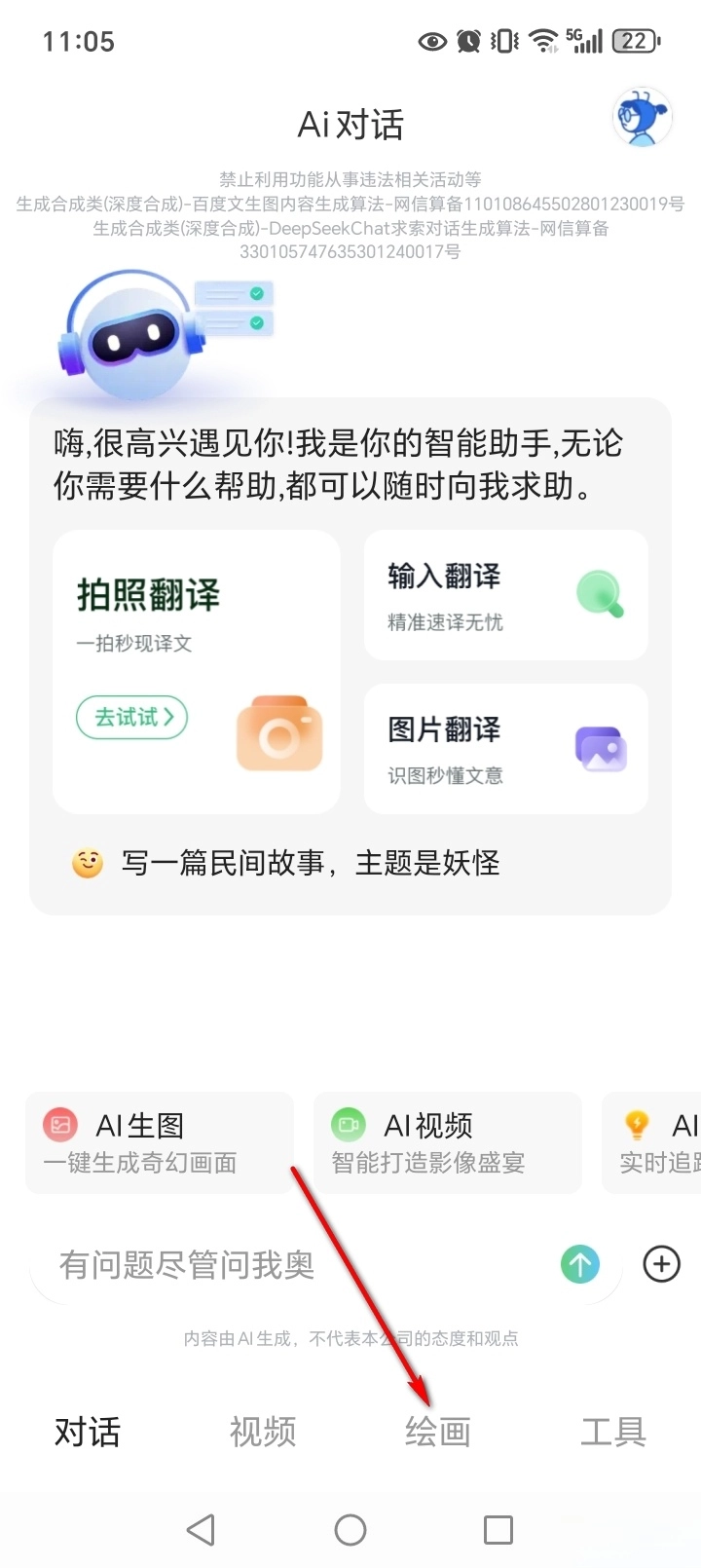Screen dimensions: 701x1568
Task: Switch to the 绘画 tab
Action: 438,1432
